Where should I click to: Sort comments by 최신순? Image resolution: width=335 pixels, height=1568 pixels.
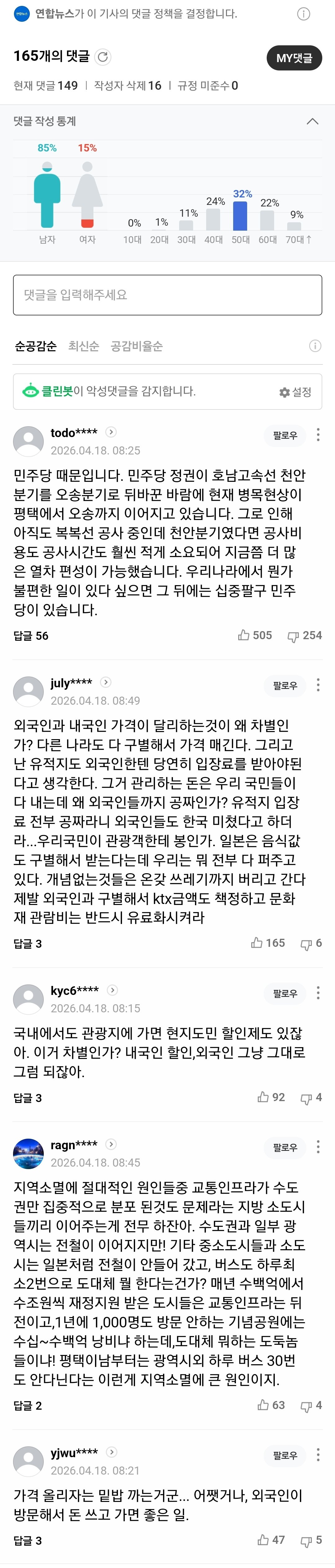tap(84, 346)
